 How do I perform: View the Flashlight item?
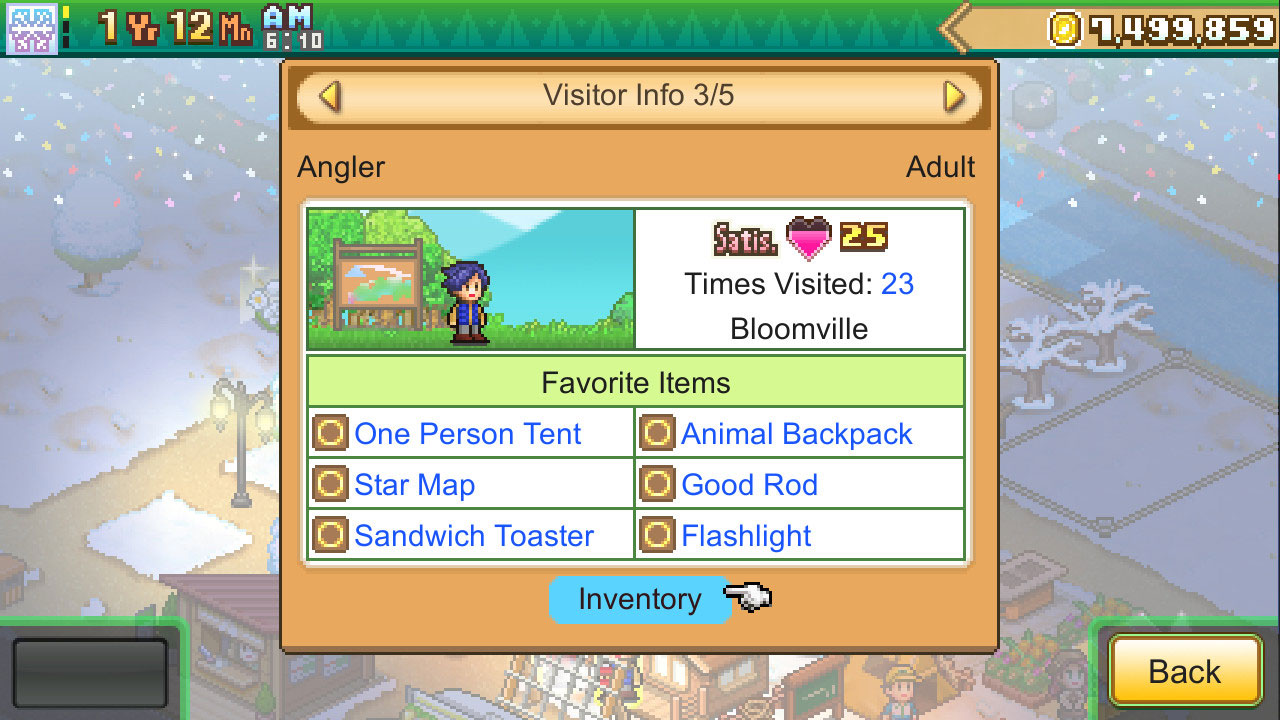click(746, 536)
